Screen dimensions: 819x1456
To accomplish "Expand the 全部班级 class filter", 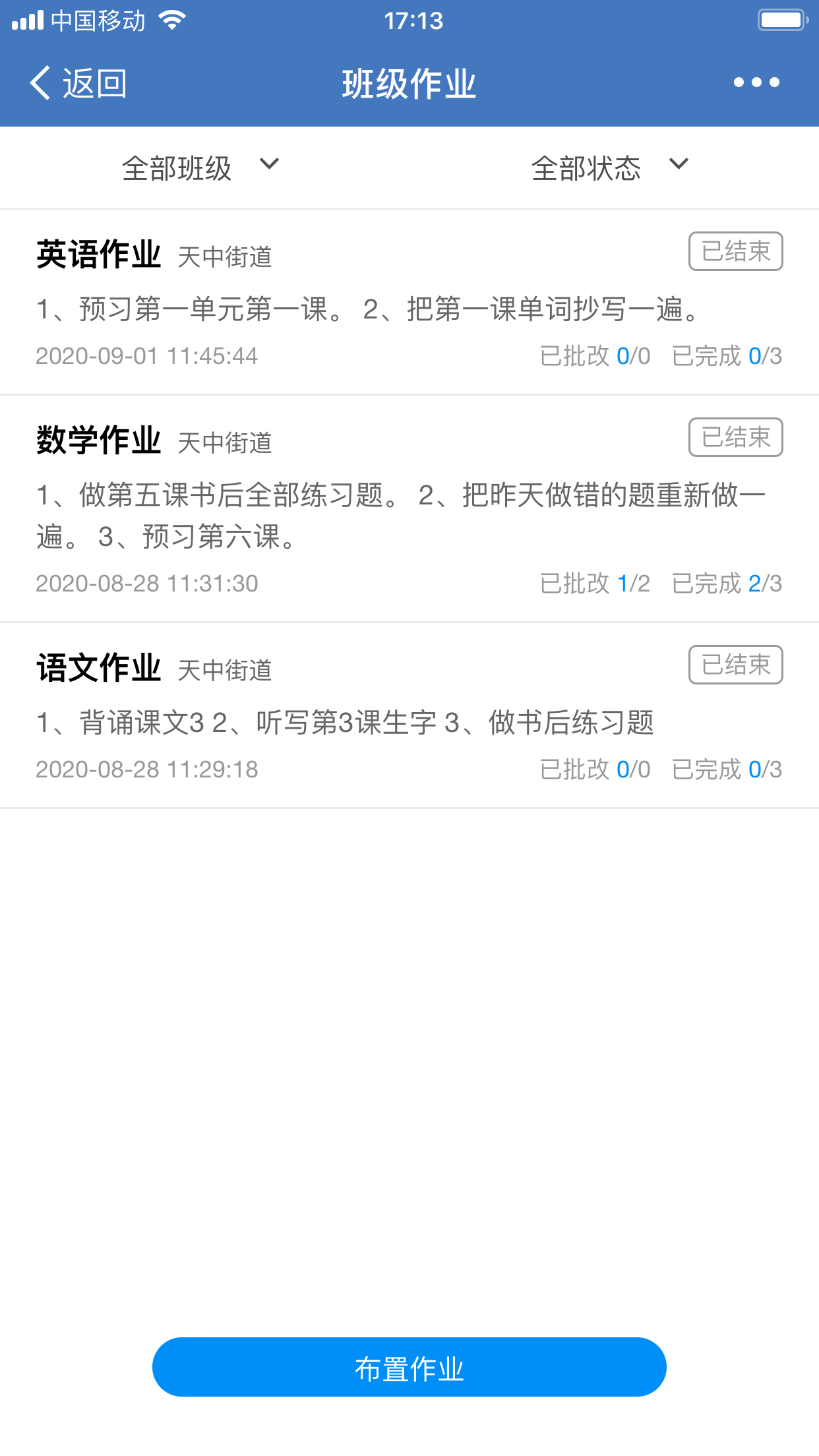I will click(x=201, y=167).
